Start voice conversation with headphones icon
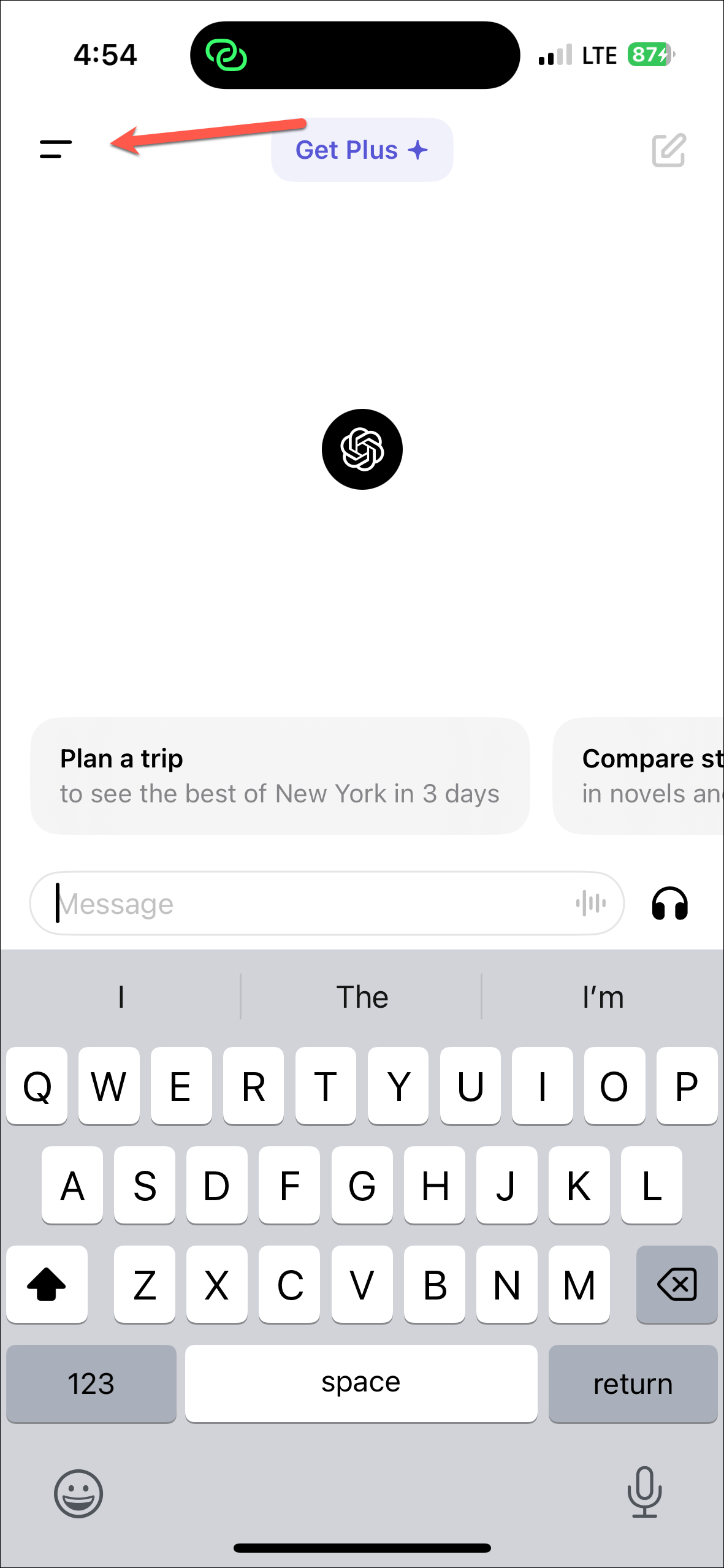The image size is (724, 1568). click(x=669, y=904)
